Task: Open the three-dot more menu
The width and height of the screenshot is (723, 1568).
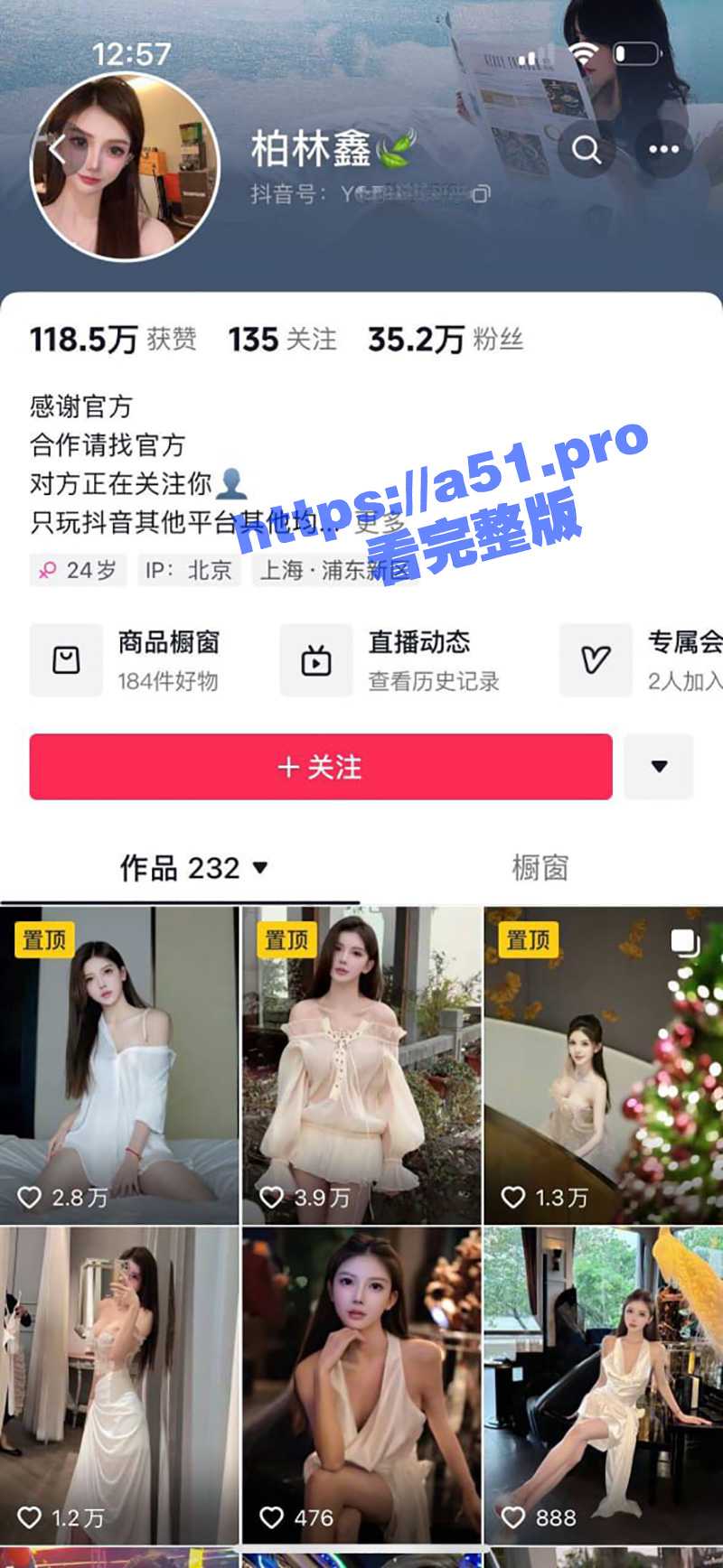Action: [x=663, y=149]
